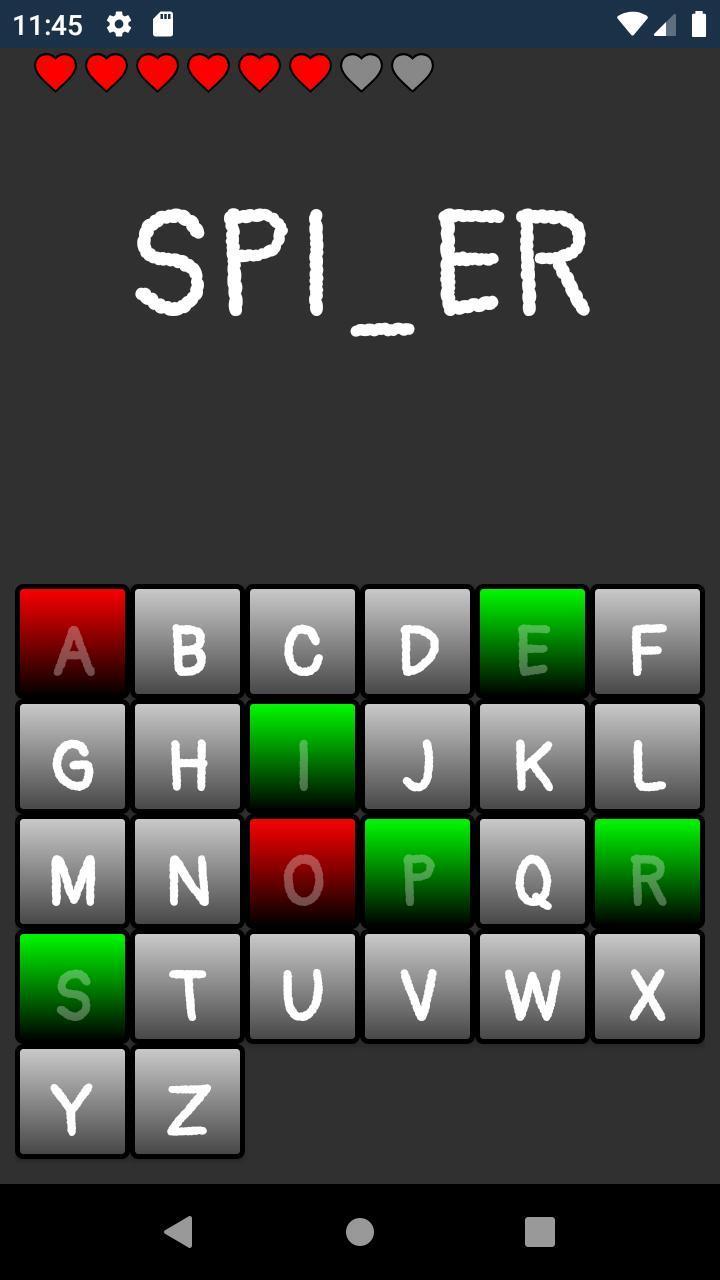Tap the letter X tile

point(647,986)
